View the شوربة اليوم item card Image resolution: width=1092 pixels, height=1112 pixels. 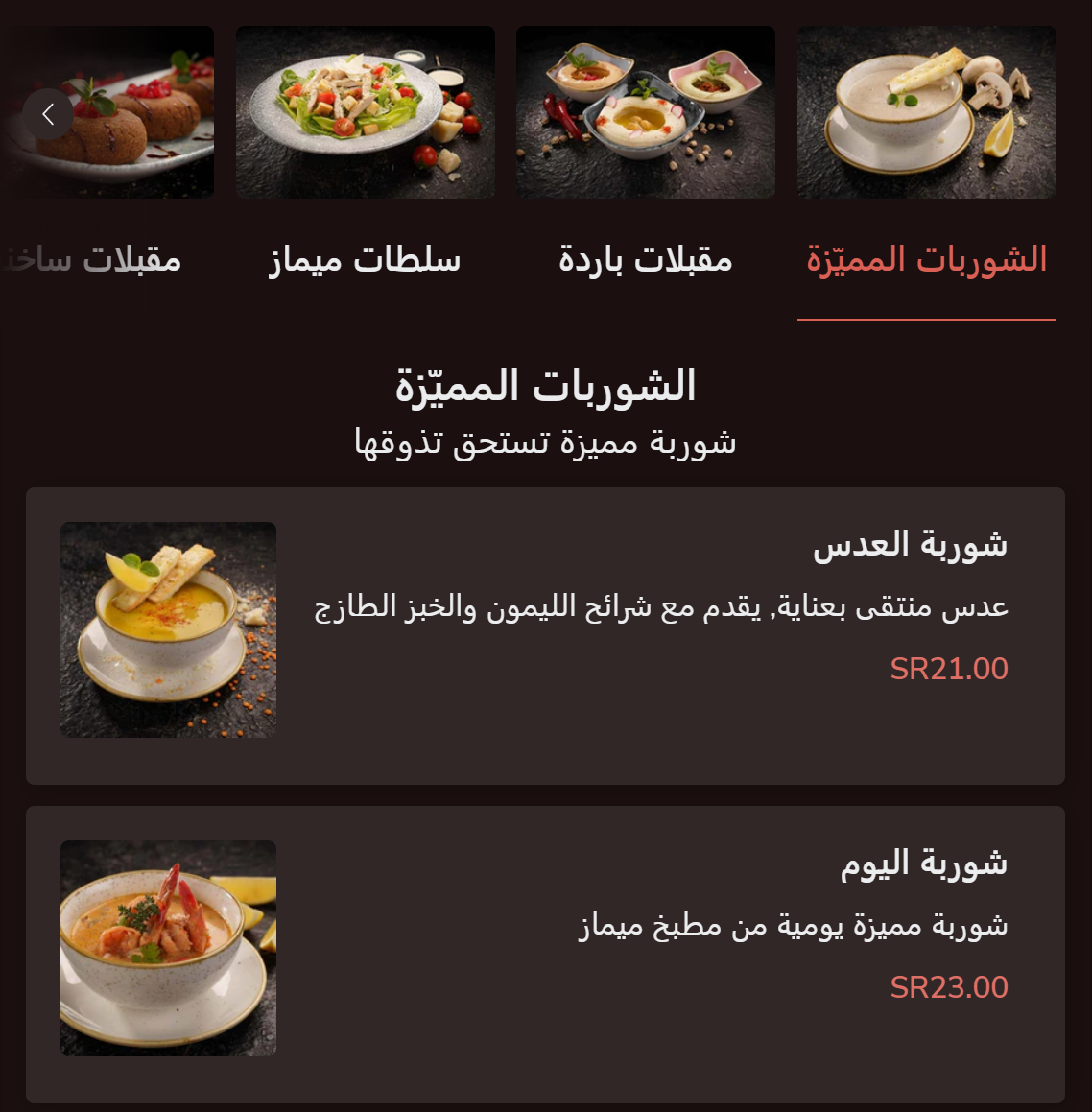point(545,954)
